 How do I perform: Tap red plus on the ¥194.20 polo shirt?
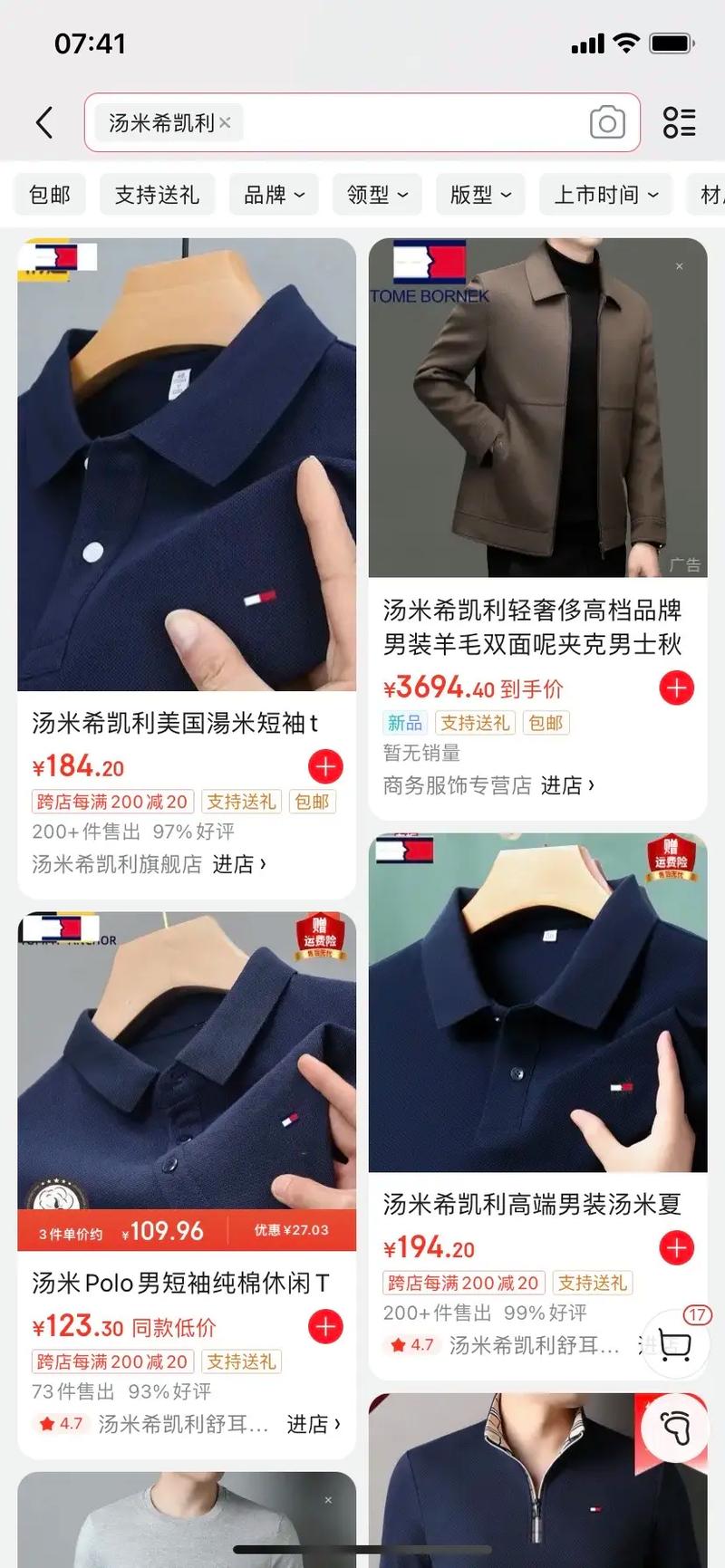[x=676, y=1247]
